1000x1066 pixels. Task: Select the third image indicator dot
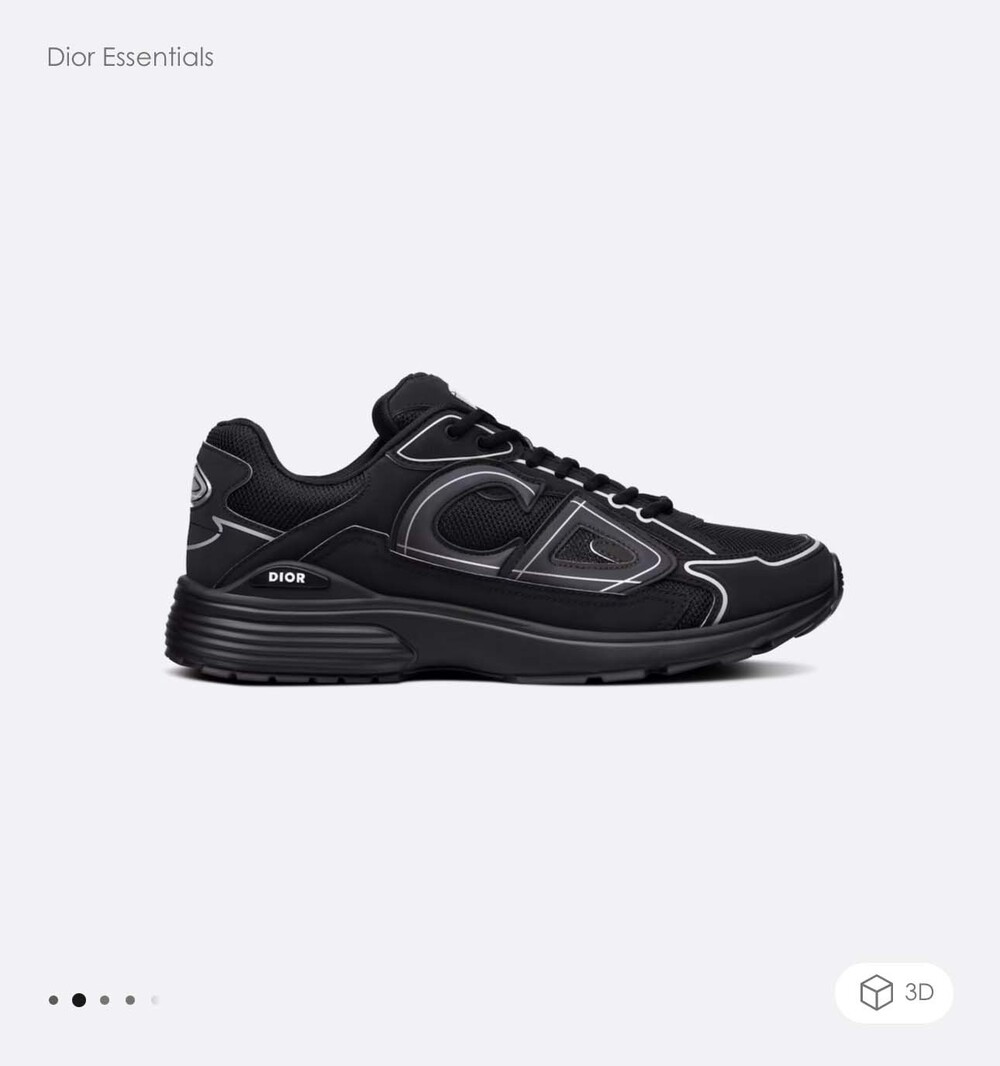click(105, 1000)
